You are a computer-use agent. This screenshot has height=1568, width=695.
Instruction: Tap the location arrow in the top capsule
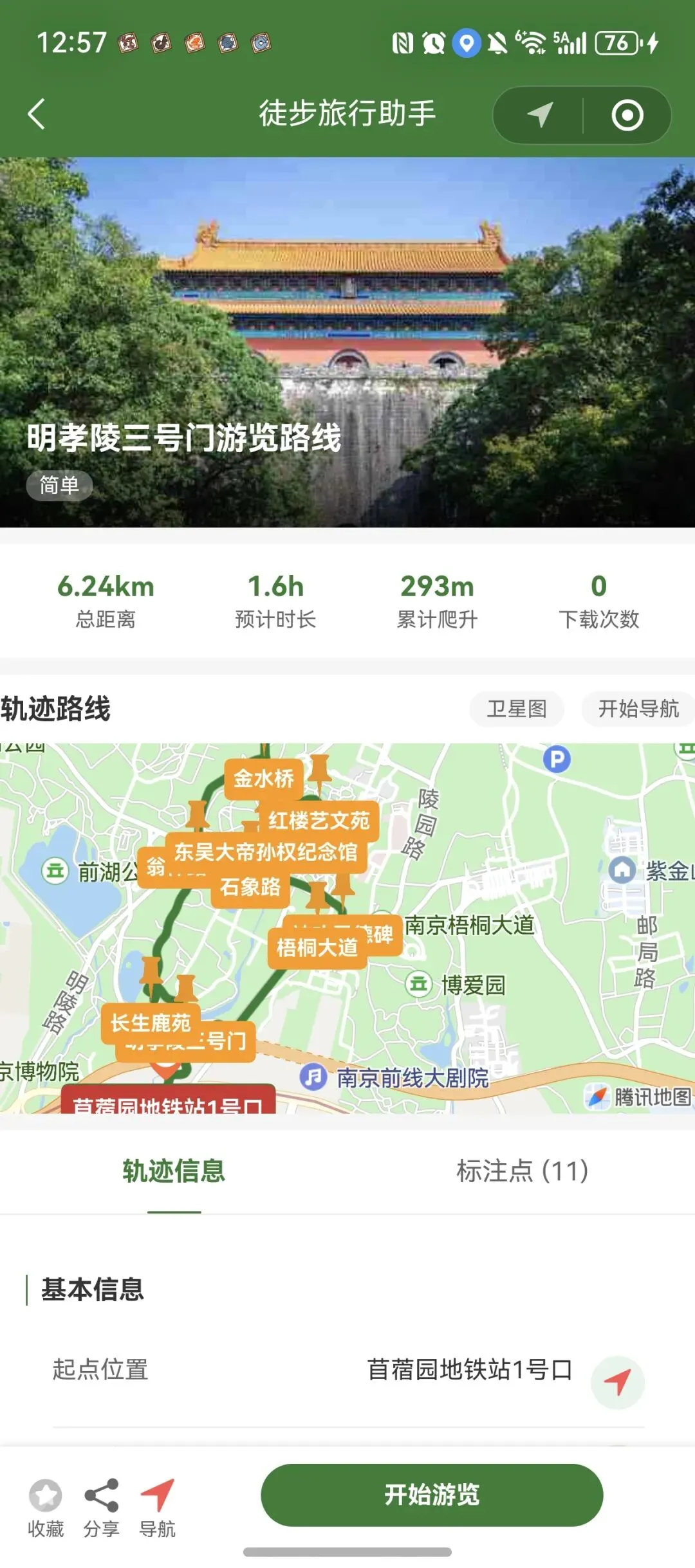pos(539,115)
